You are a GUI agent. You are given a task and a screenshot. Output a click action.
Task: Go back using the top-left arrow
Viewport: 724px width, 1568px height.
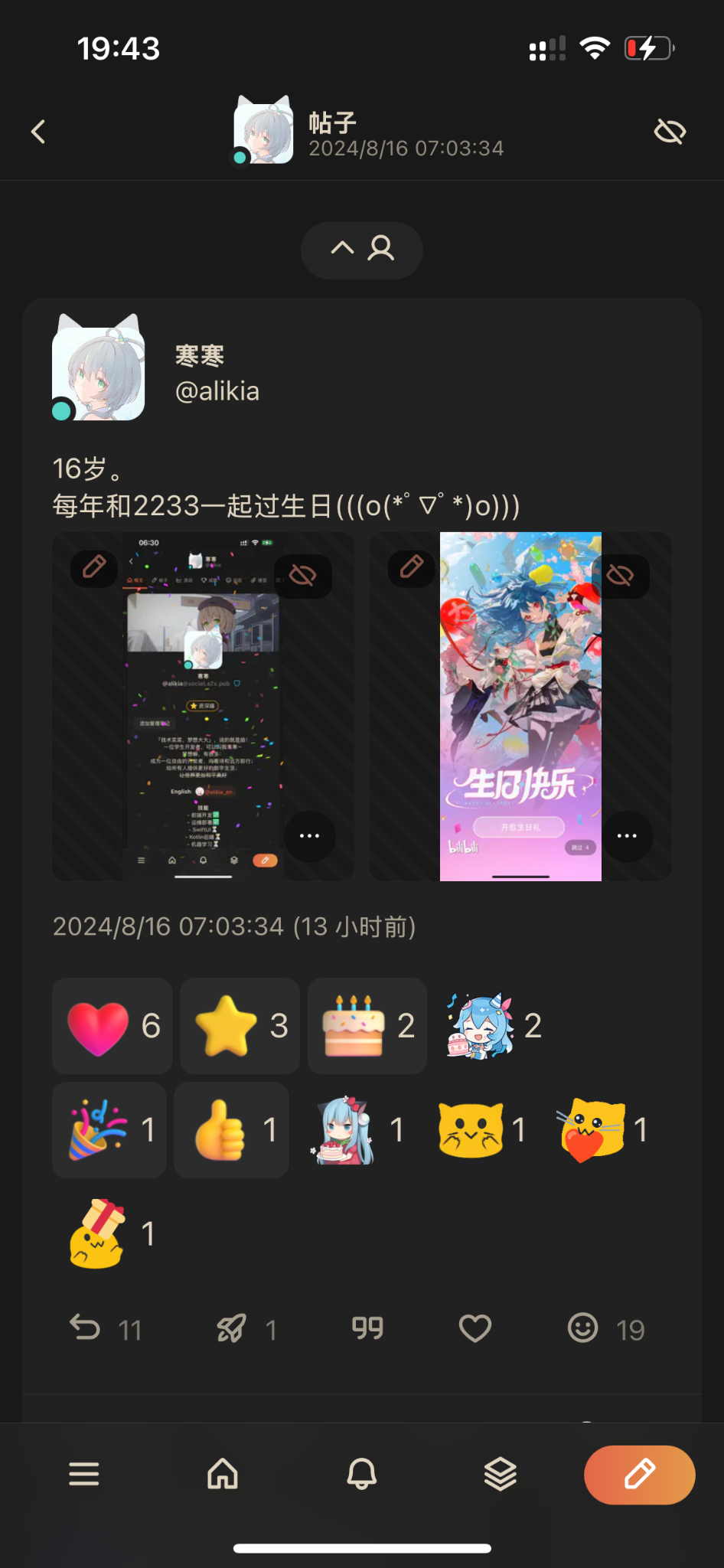38,132
